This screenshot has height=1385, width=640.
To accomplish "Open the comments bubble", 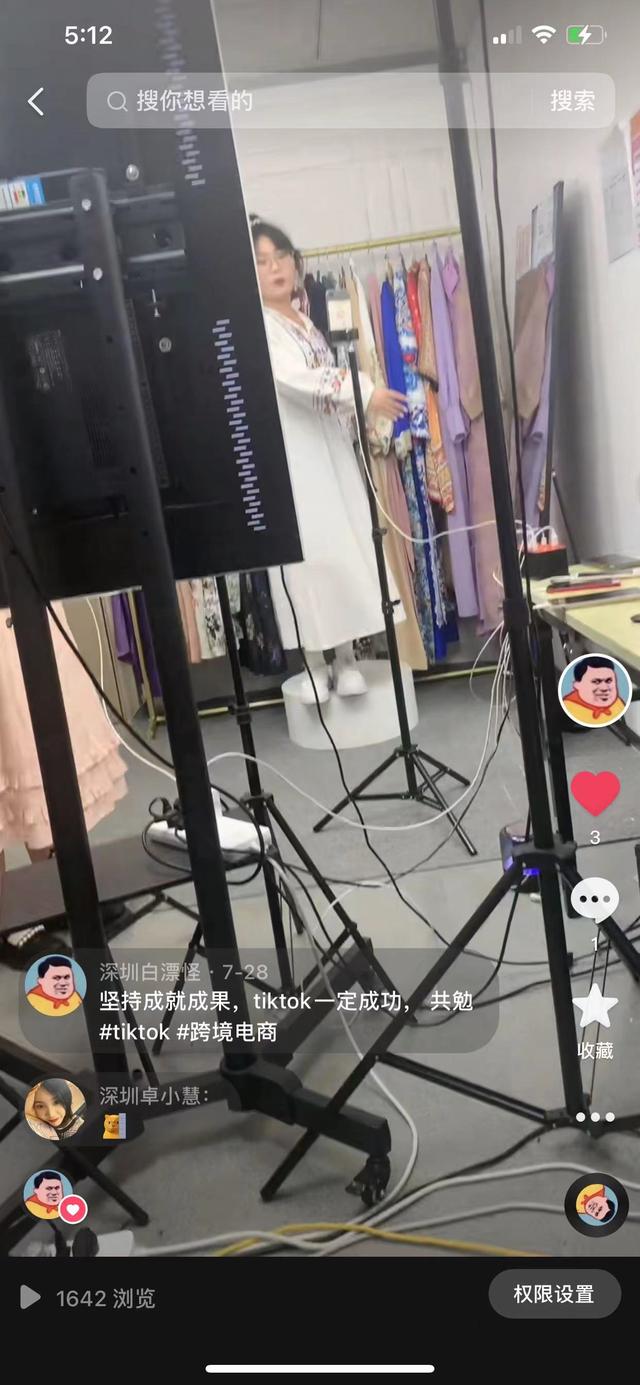I will click(594, 900).
